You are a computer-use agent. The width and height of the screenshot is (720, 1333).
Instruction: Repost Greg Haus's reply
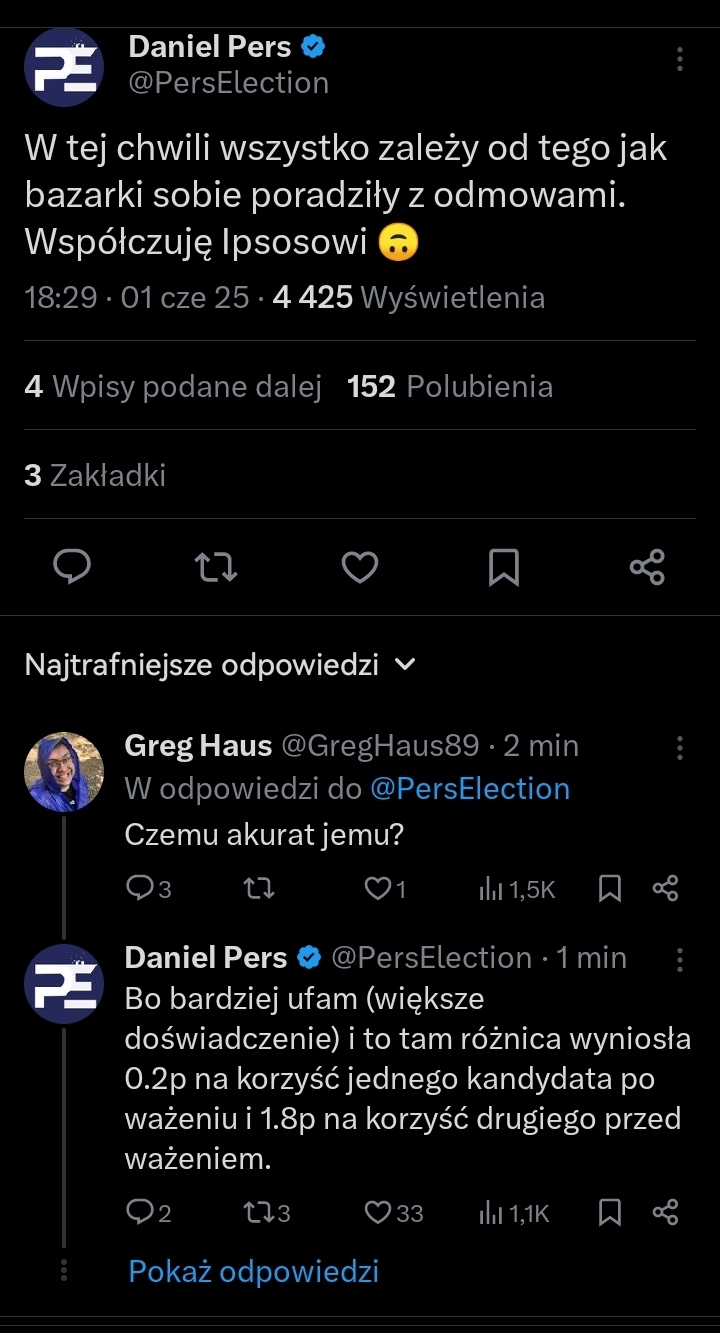click(259, 888)
